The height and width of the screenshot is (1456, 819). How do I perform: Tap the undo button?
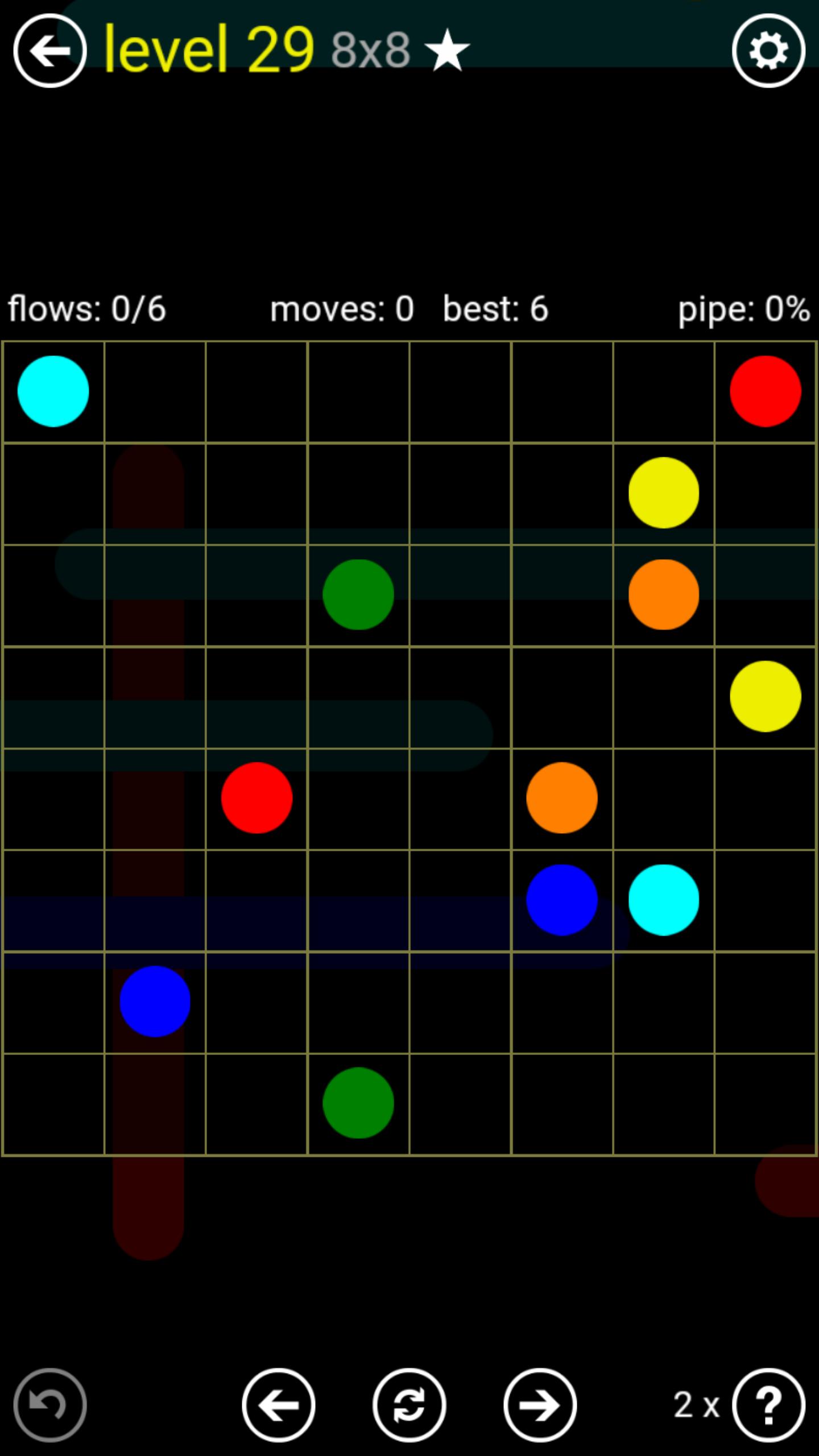(50, 1405)
